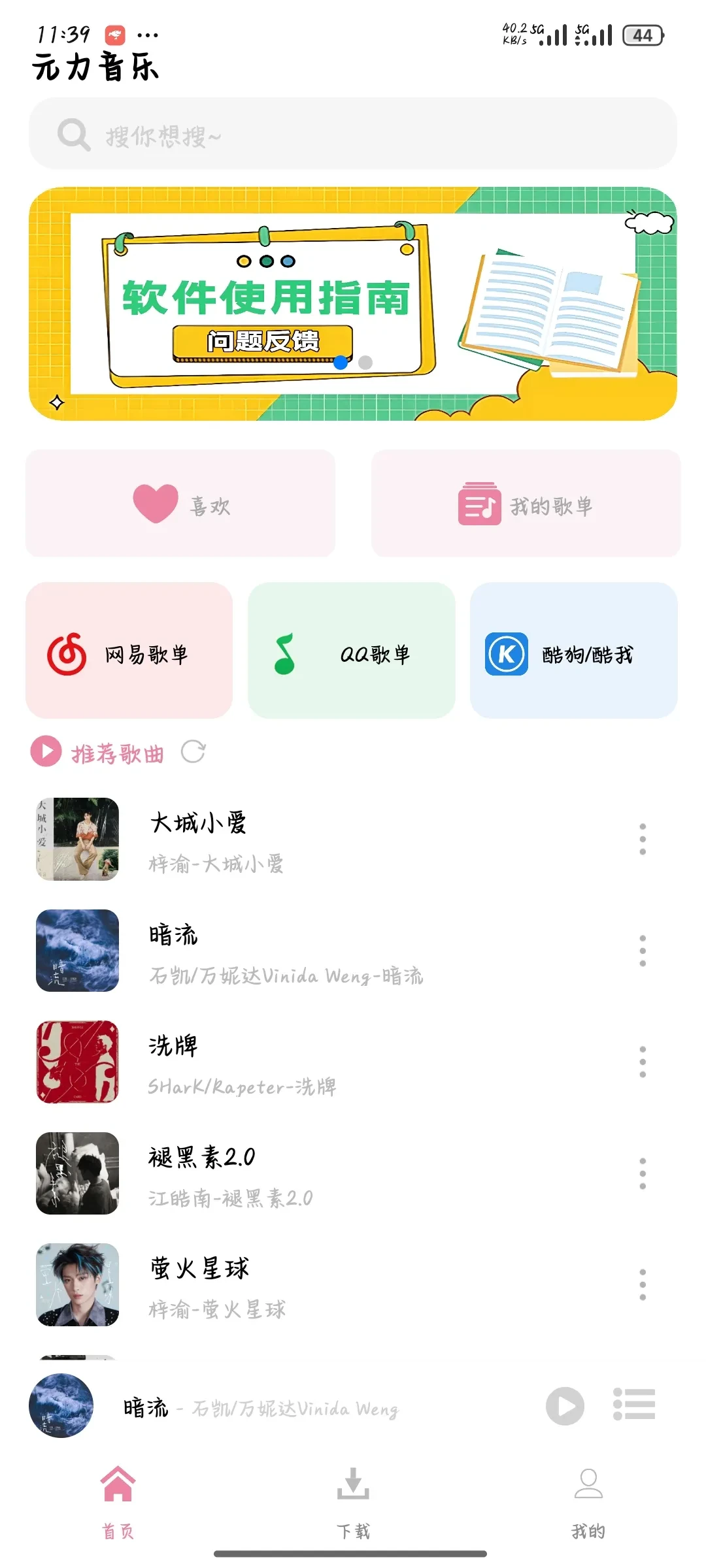Open the QQ歌单 card
Viewport: 706px width, 1568px height.
(x=351, y=651)
